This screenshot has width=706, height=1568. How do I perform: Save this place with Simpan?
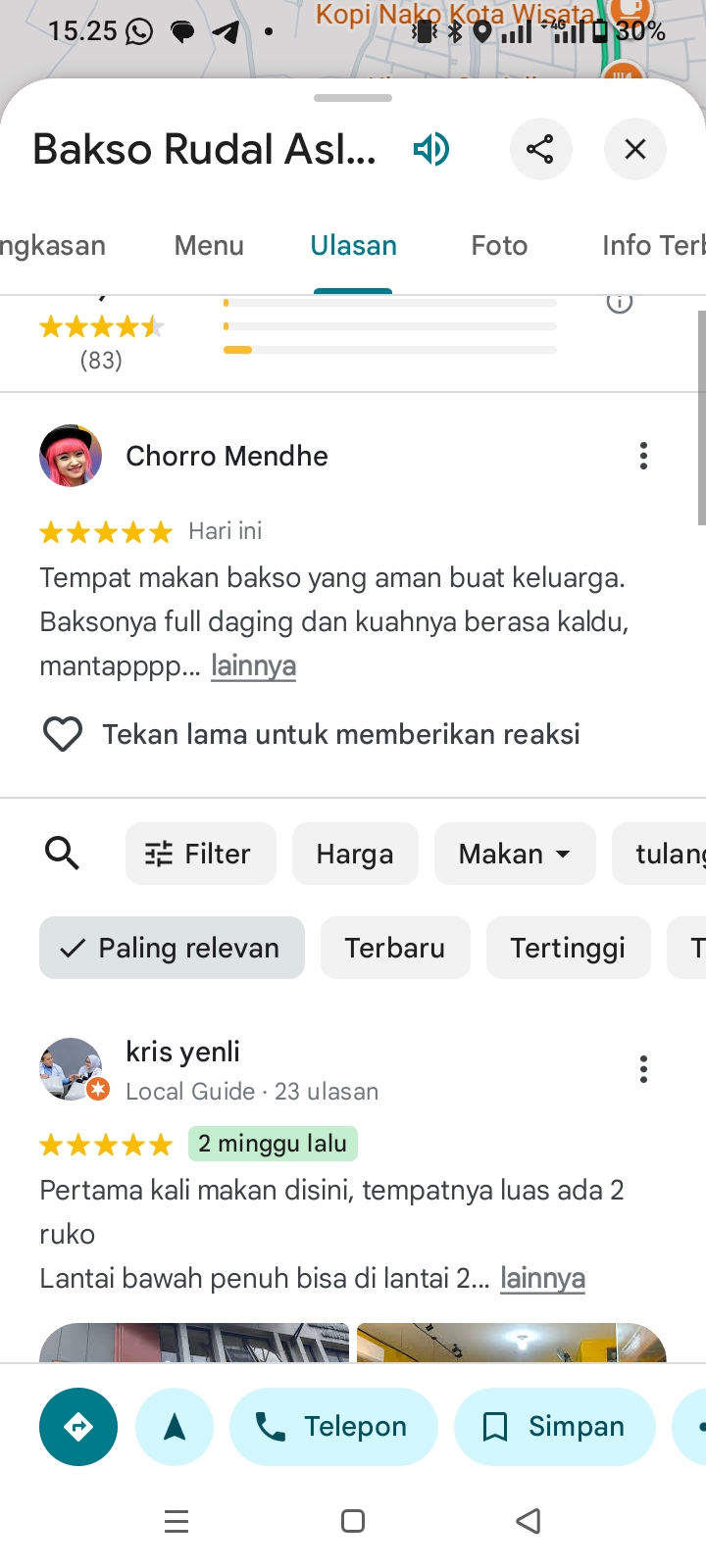[554, 1427]
